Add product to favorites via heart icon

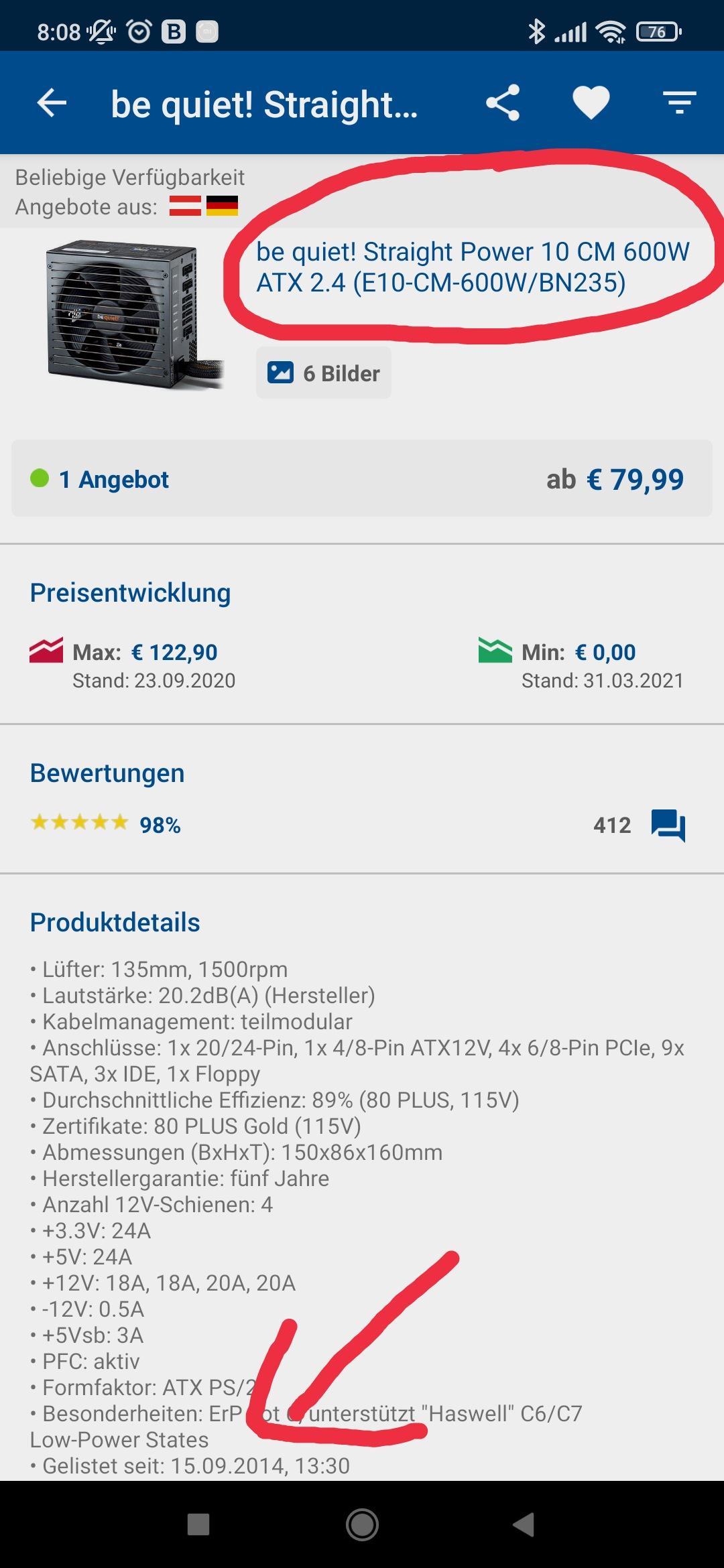click(x=591, y=103)
